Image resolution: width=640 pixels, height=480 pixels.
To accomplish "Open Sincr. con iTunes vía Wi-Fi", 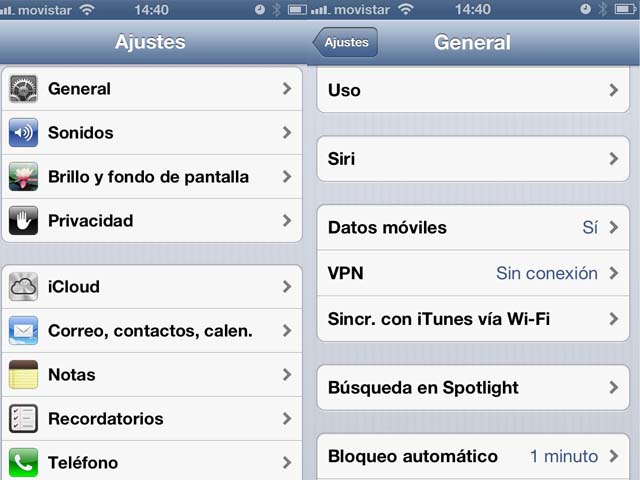I will pyautogui.click(x=473, y=319).
